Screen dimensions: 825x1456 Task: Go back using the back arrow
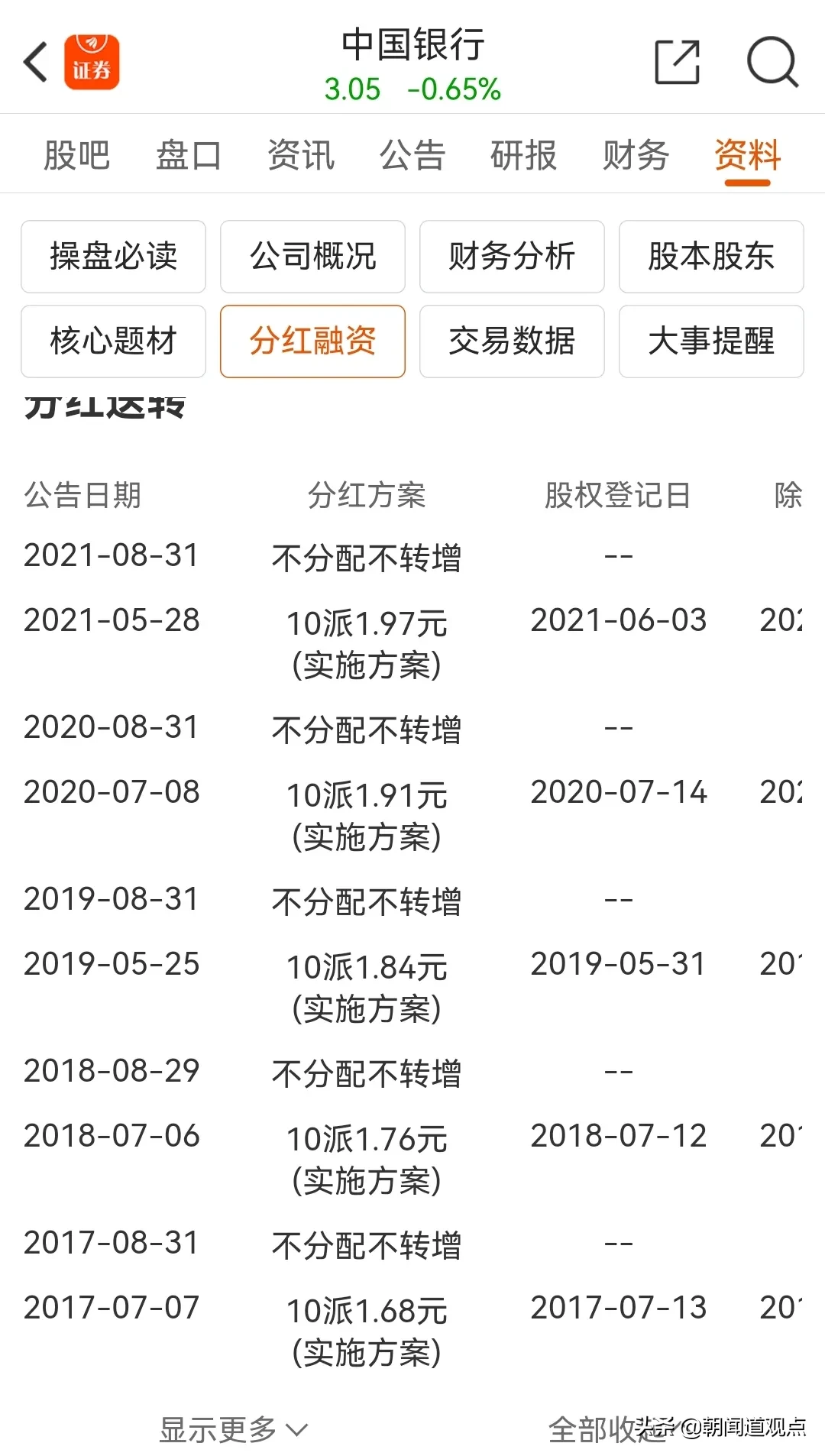pyautogui.click(x=36, y=63)
